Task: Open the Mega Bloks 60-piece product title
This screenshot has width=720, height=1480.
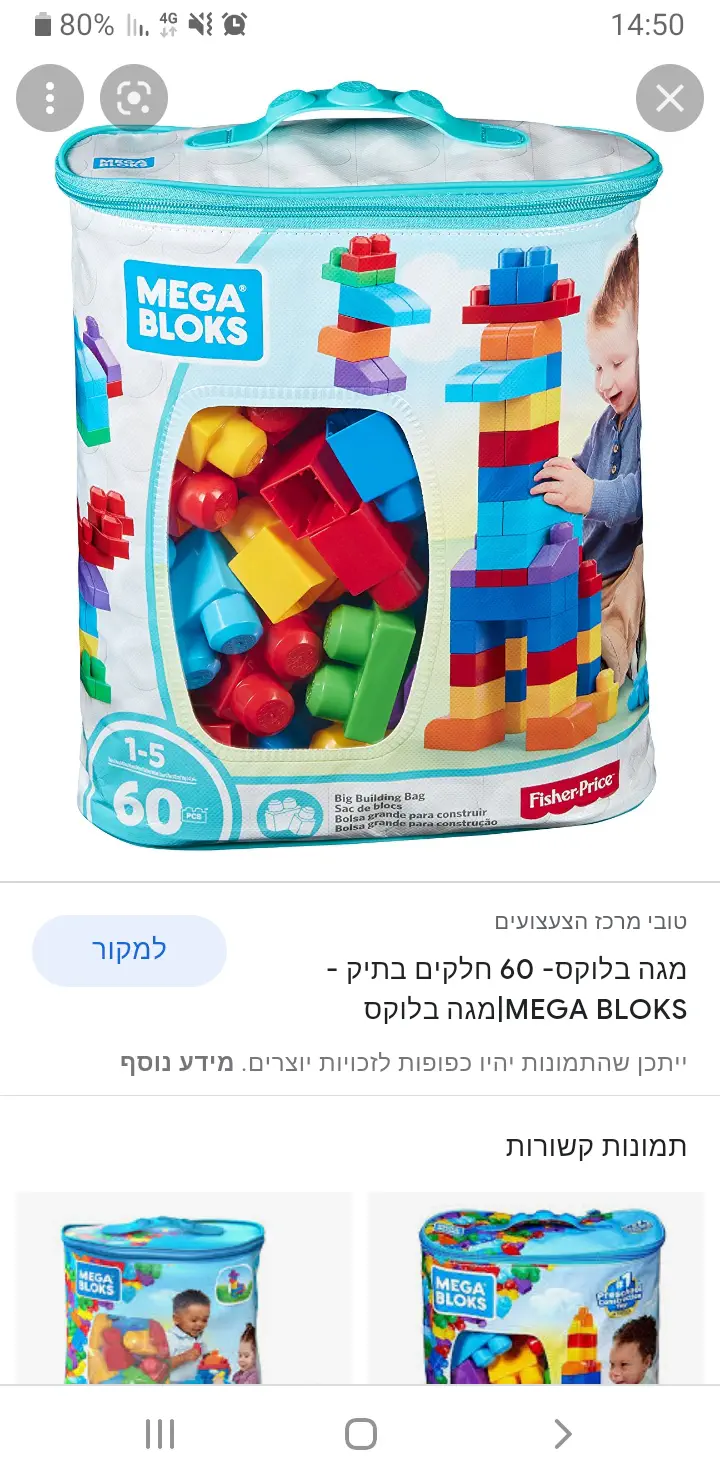Action: pos(508,989)
